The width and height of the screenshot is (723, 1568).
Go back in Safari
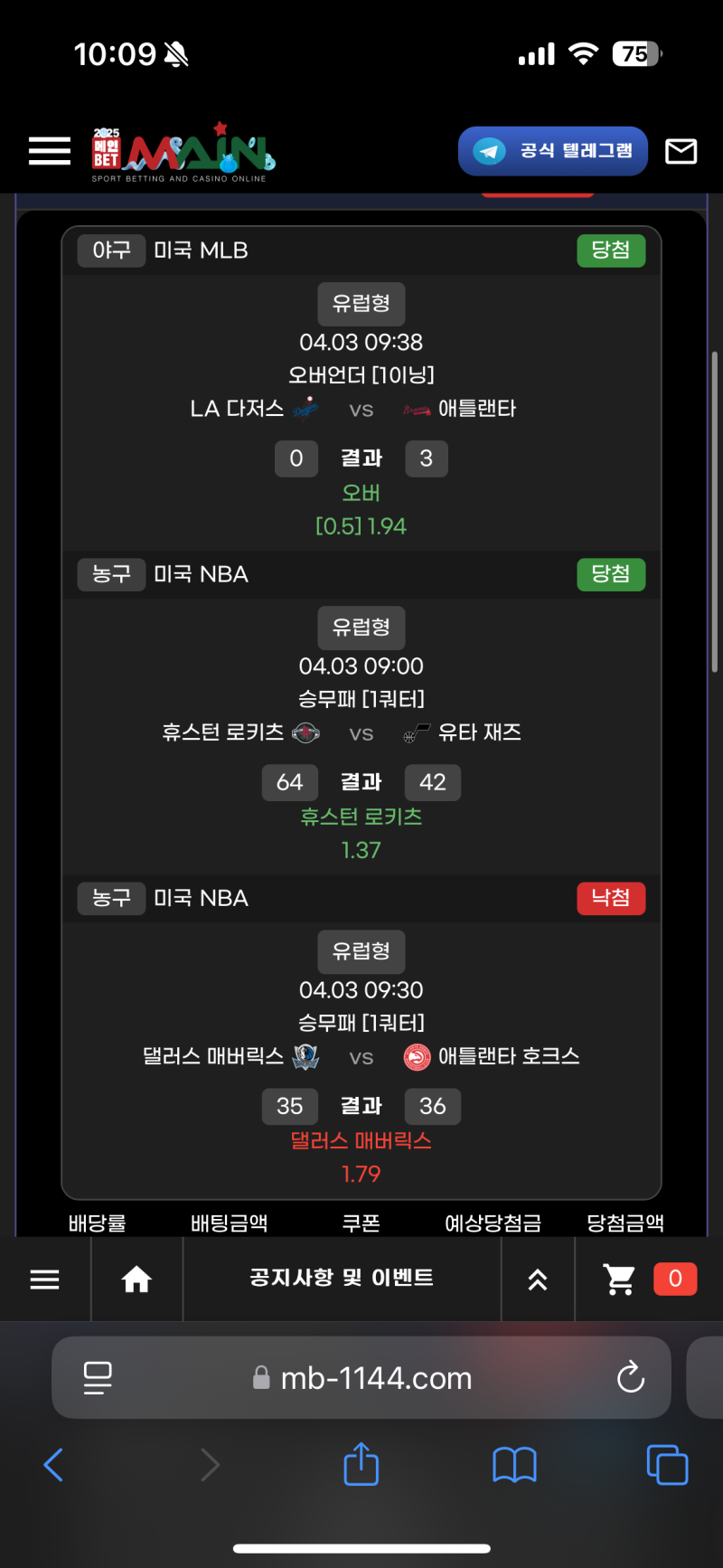(53, 1464)
